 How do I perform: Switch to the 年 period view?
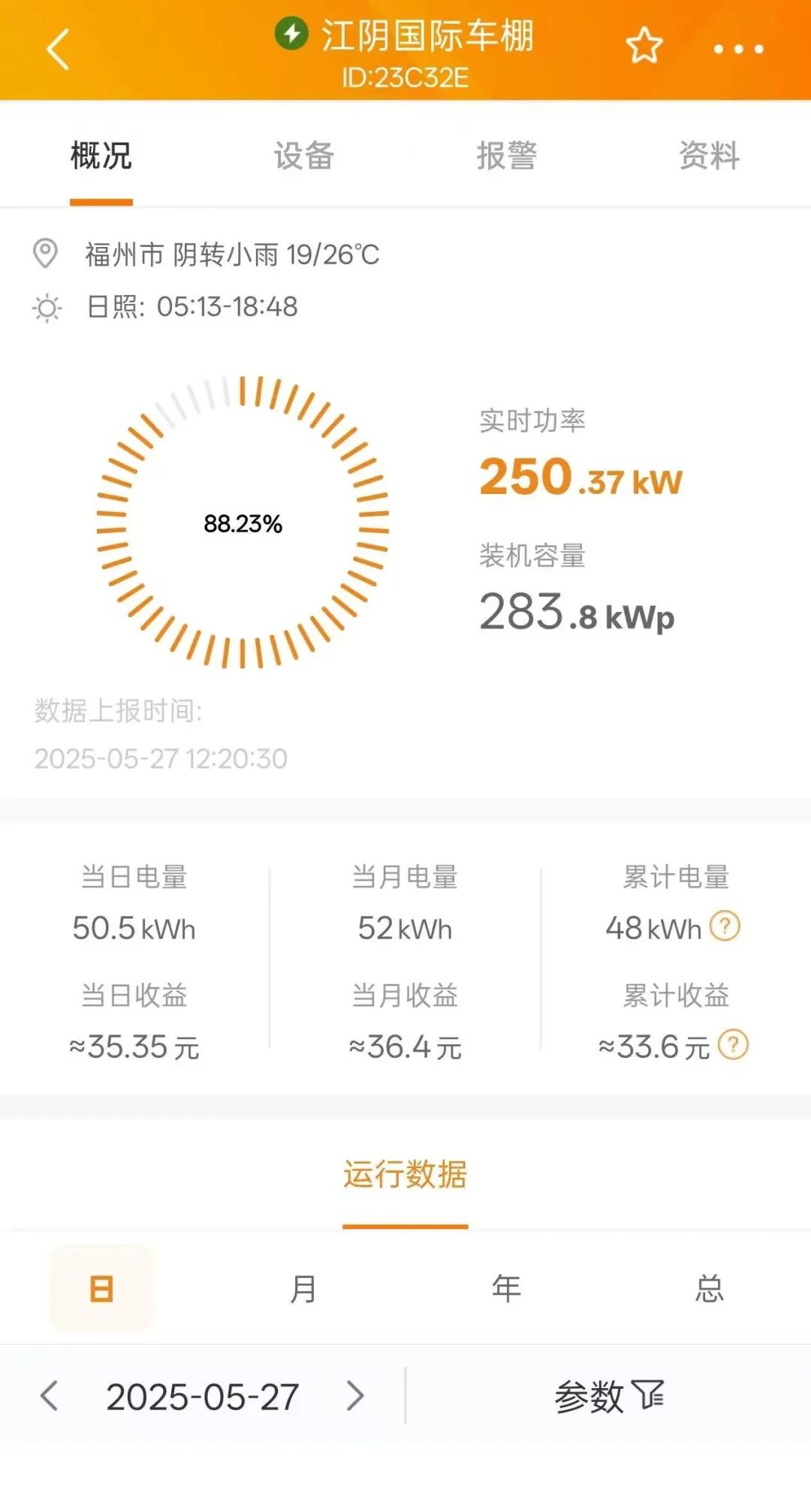[x=506, y=1288]
